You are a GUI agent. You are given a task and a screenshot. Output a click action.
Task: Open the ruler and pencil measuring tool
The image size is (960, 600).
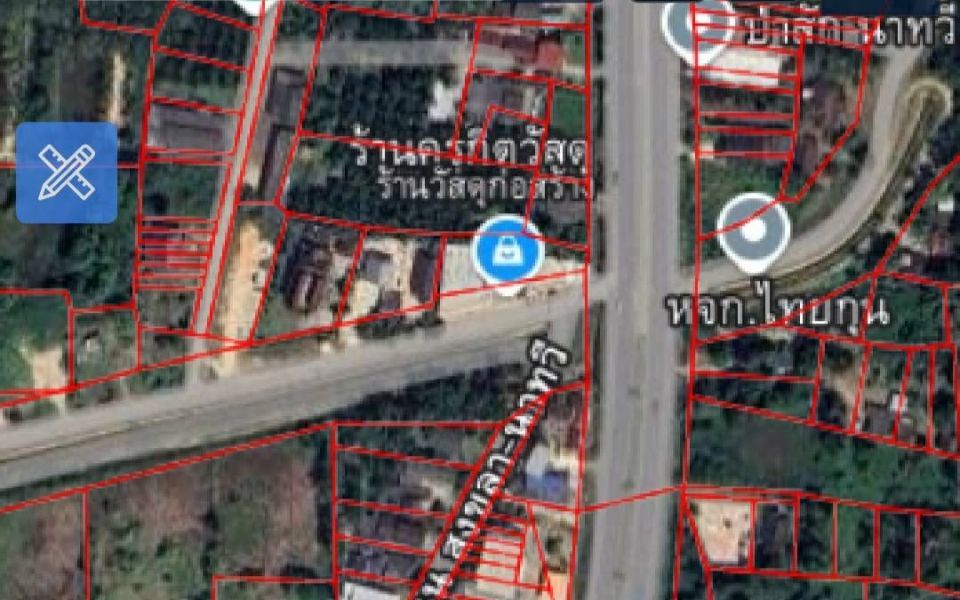pos(67,173)
